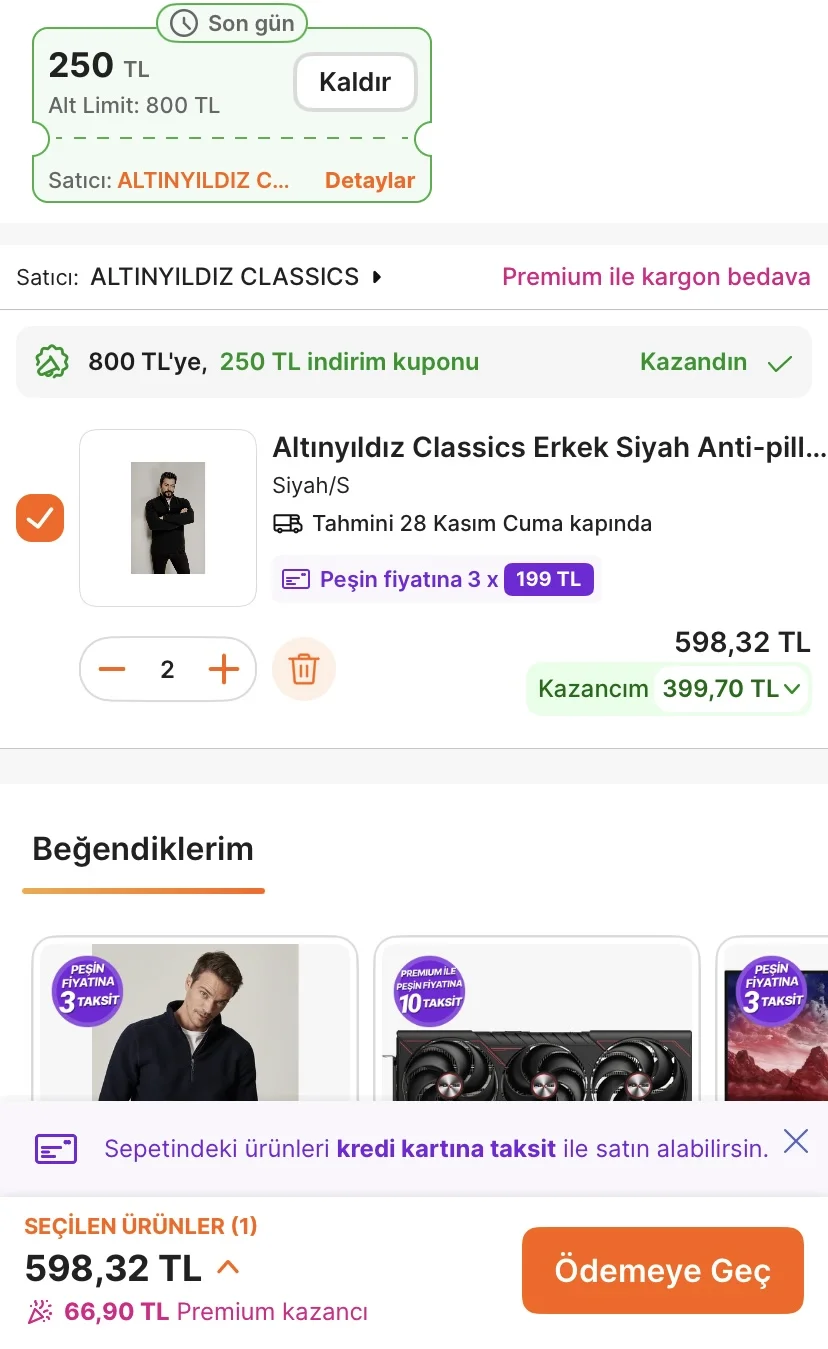Open the Altınyıldız Classics Siyah product
Image resolution: width=828 pixels, height=1349 pixels.
click(549, 447)
